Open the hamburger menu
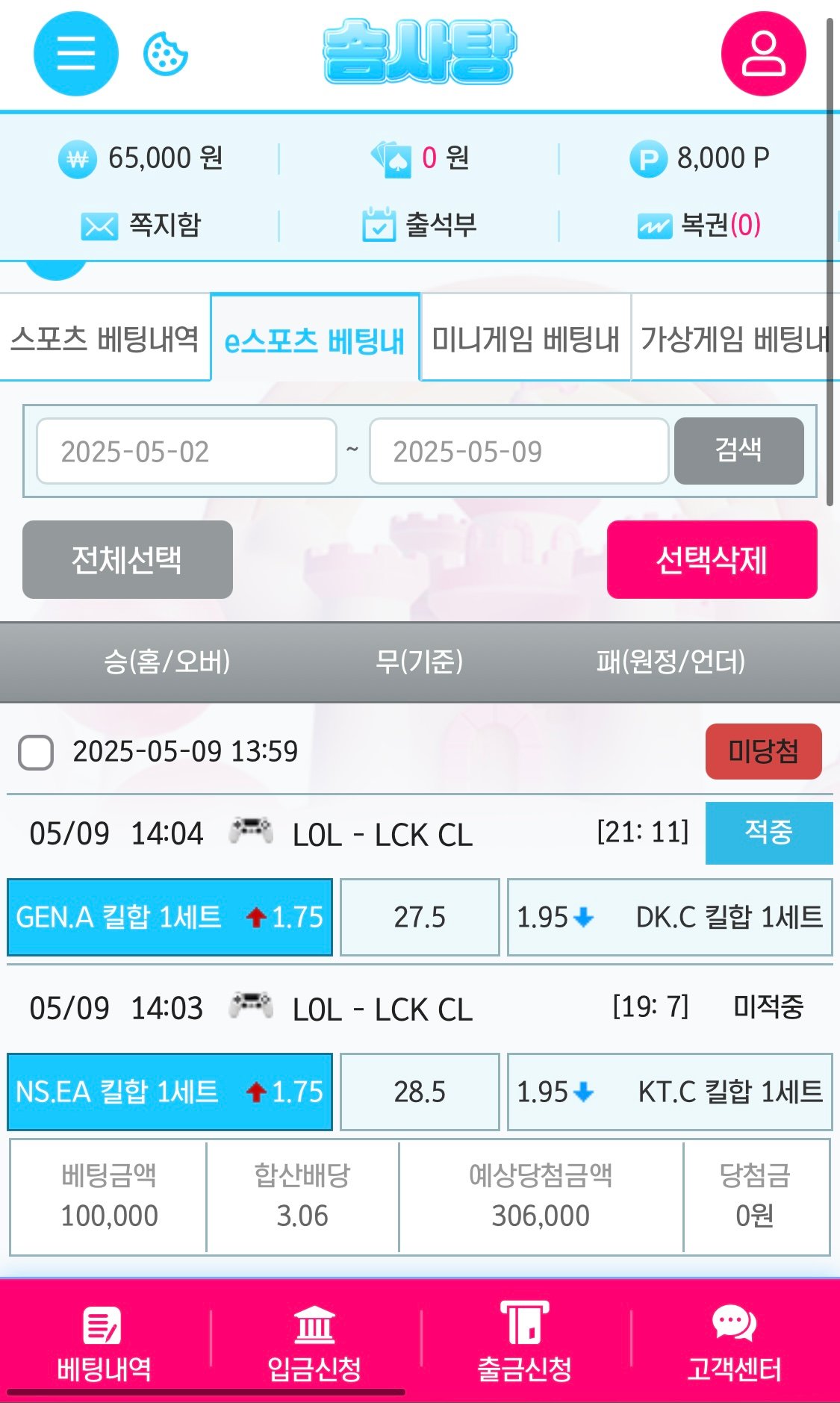This screenshot has height=1403, width=840. tap(75, 54)
